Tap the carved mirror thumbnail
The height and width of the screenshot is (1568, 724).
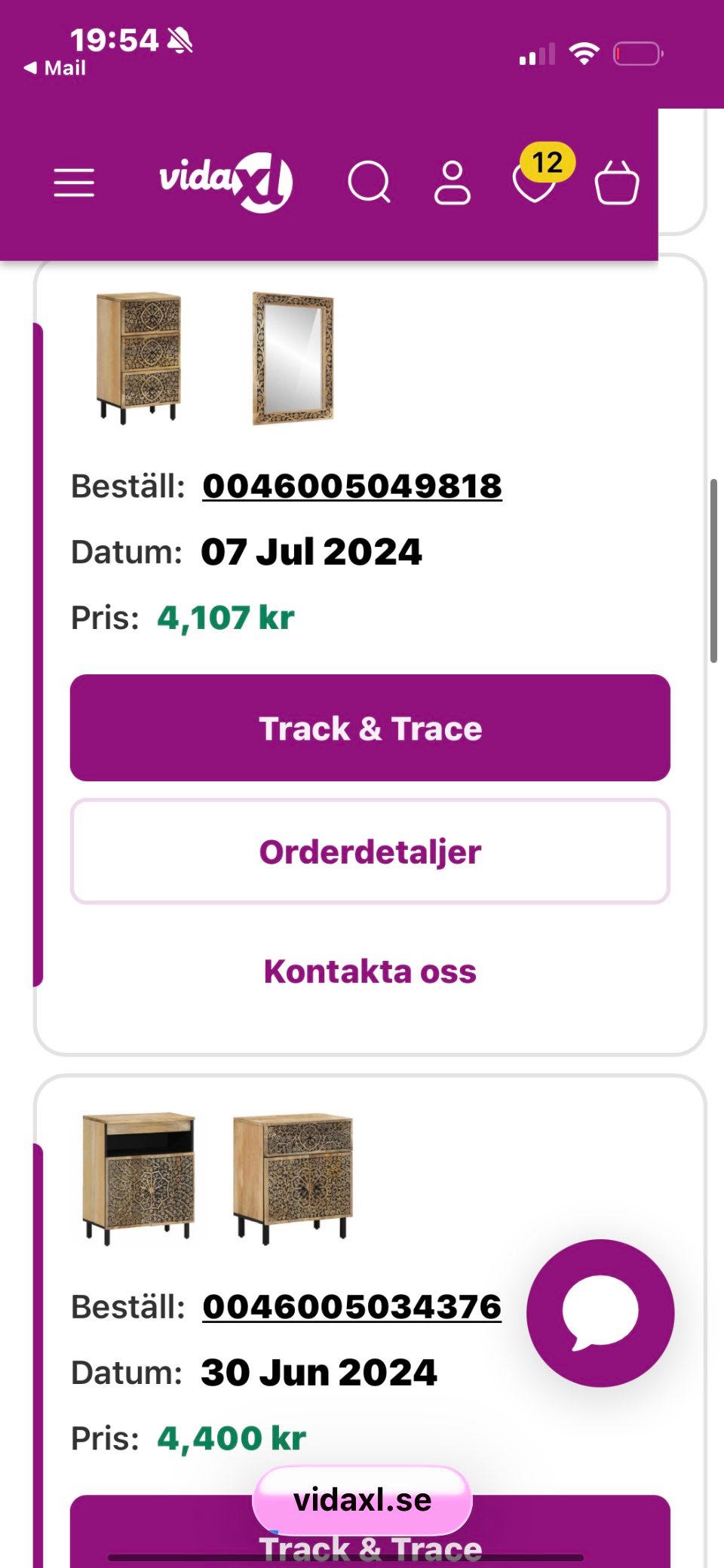tap(293, 358)
